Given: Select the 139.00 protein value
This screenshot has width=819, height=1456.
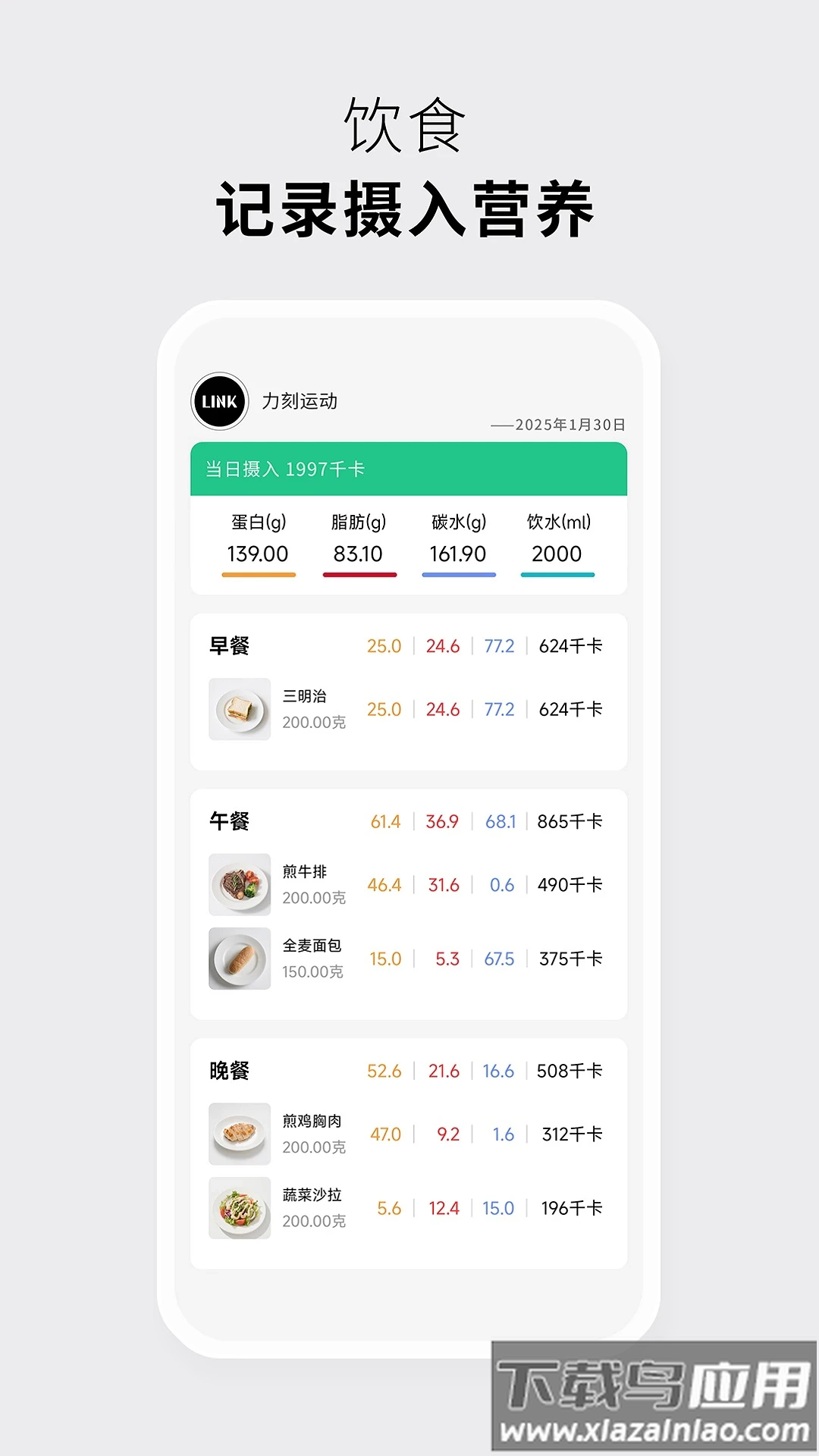Looking at the screenshot, I should tap(258, 554).
